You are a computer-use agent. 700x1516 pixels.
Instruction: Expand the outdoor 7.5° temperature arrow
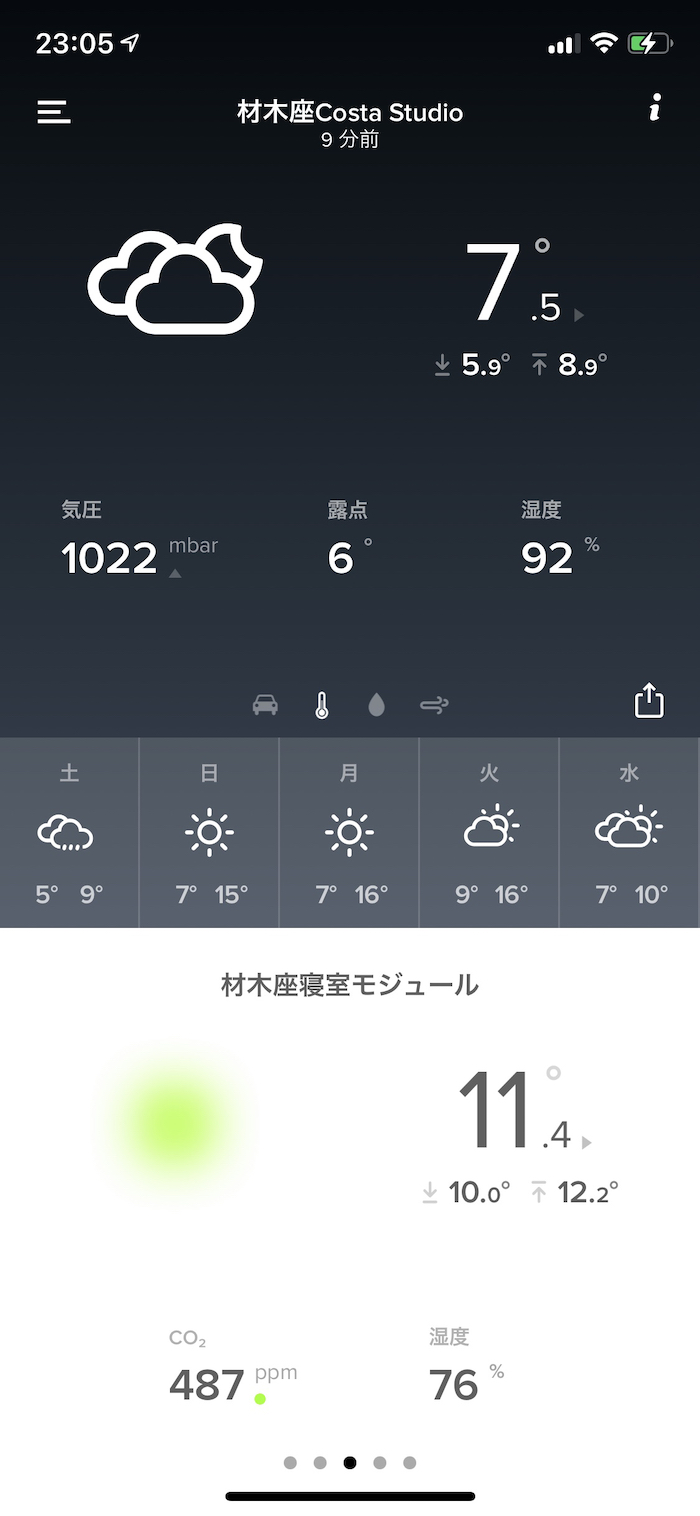(579, 315)
